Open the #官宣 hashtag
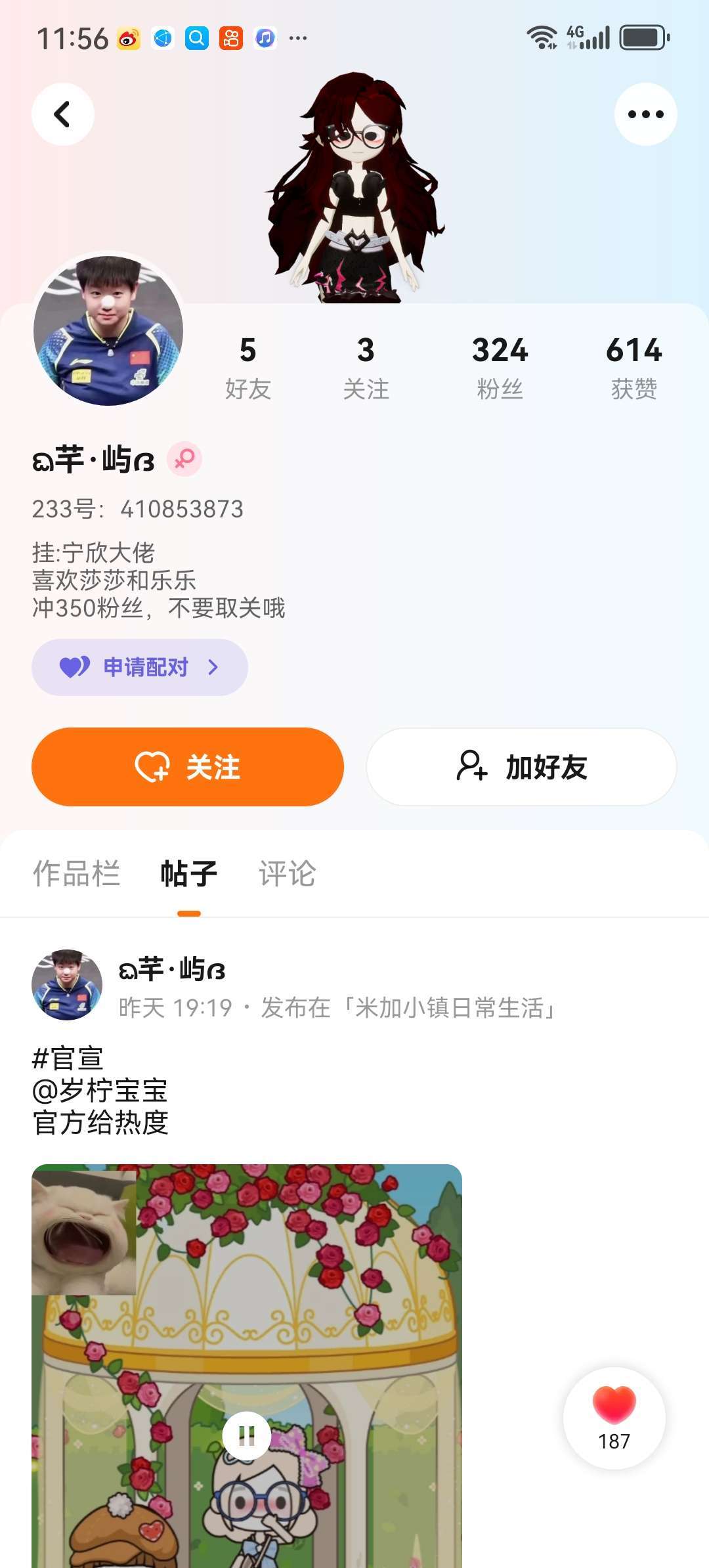Viewport: 709px width, 1568px height. click(x=68, y=1058)
